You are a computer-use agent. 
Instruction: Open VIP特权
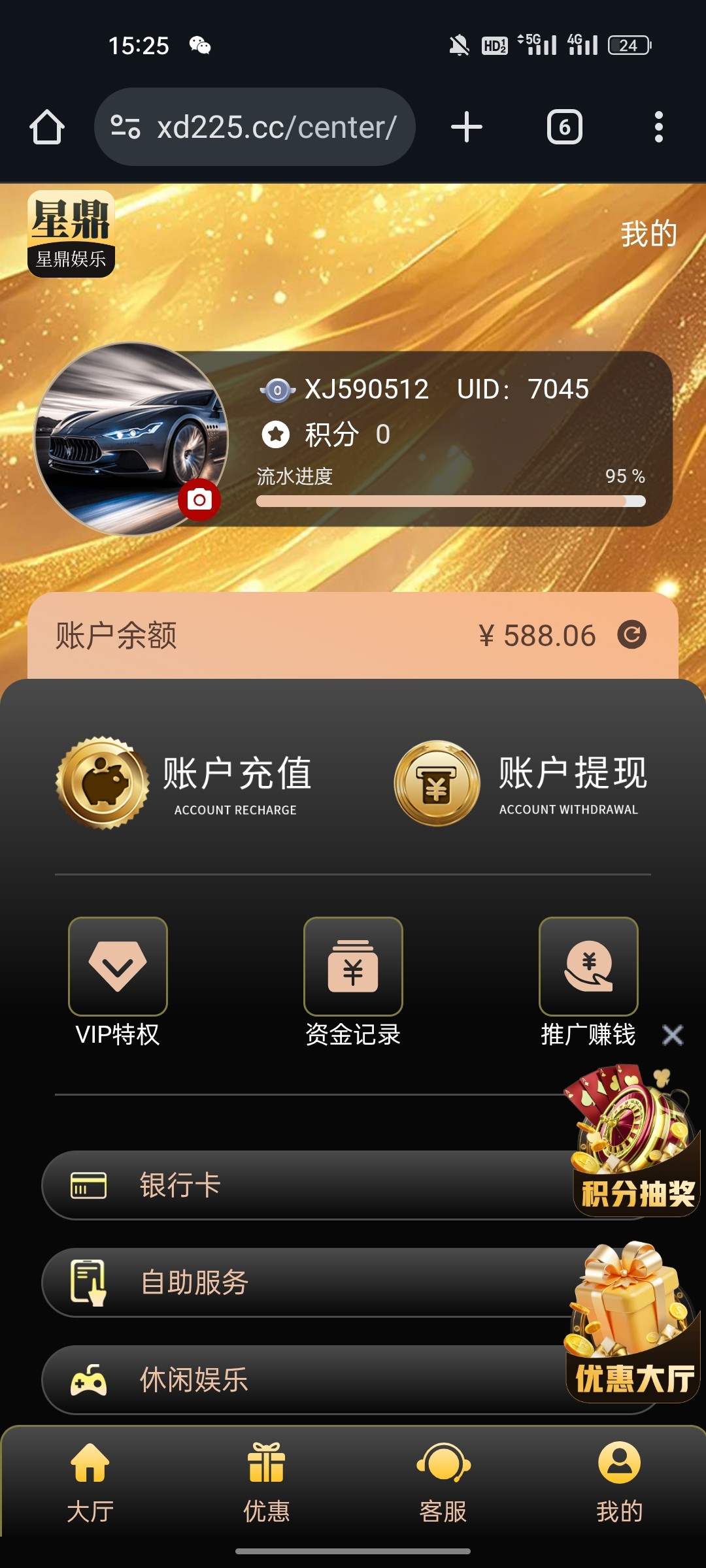(x=118, y=967)
